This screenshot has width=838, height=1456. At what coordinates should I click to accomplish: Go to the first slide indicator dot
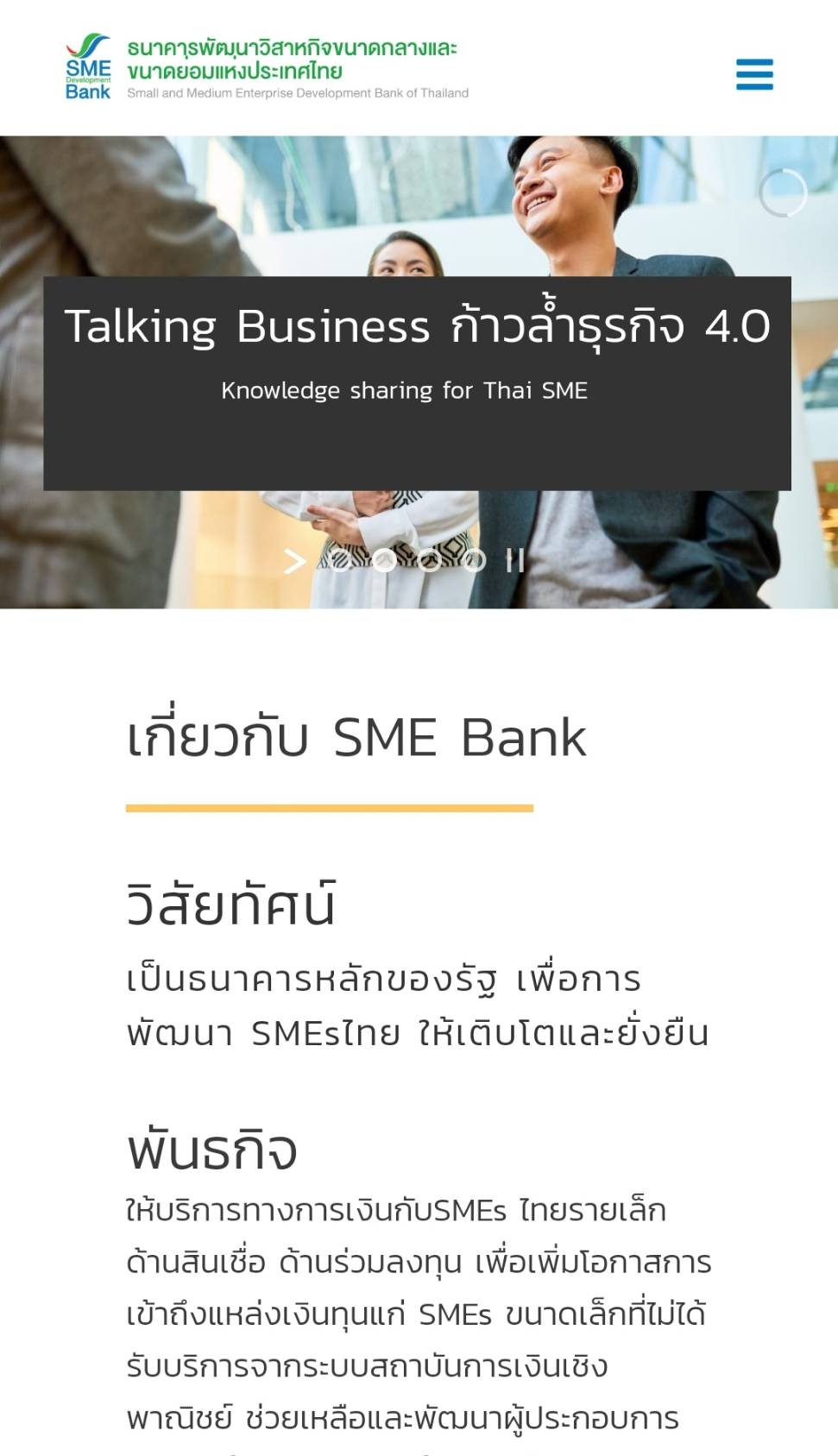340,561
